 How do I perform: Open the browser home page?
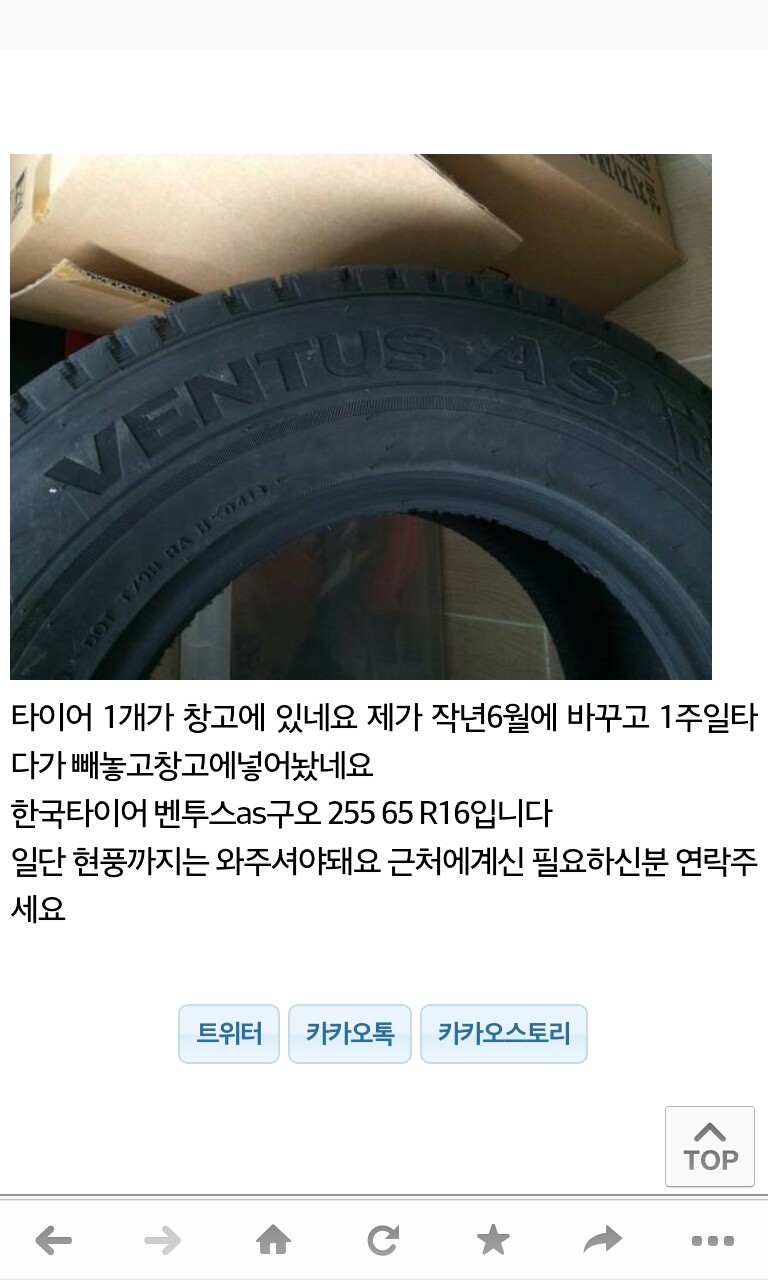(x=273, y=1241)
